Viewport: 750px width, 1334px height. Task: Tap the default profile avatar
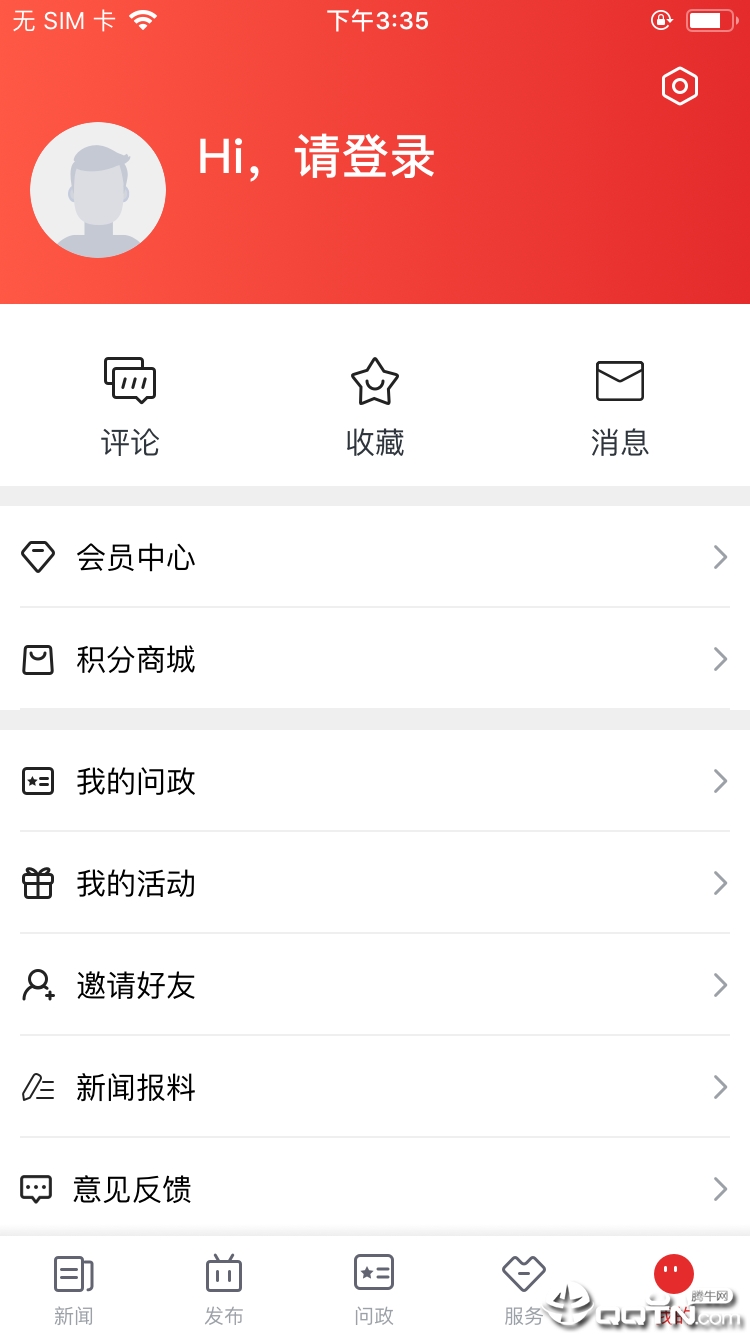(x=98, y=190)
